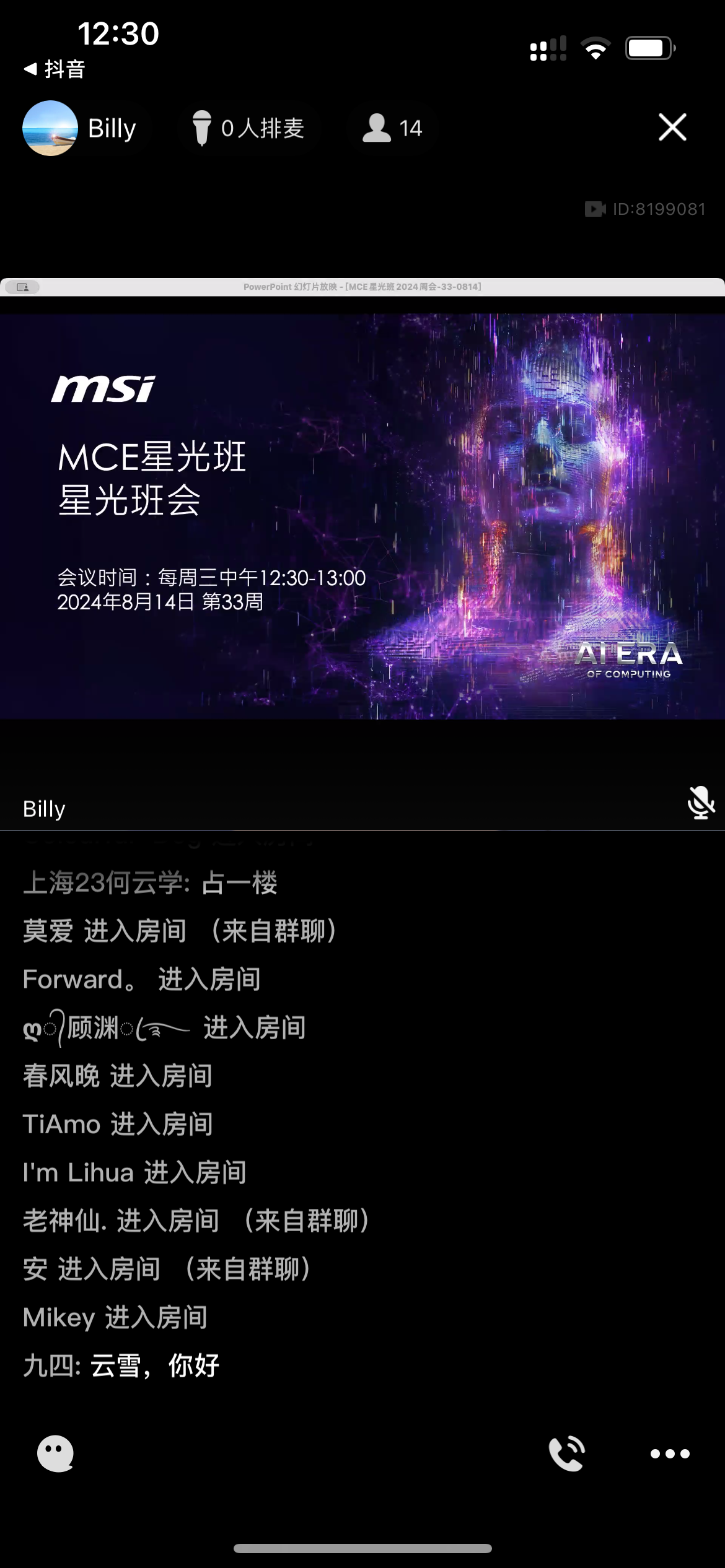This screenshot has width=725, height=1568.
Task: Open host Billy's profile avatar
Action: click(50, 128)
